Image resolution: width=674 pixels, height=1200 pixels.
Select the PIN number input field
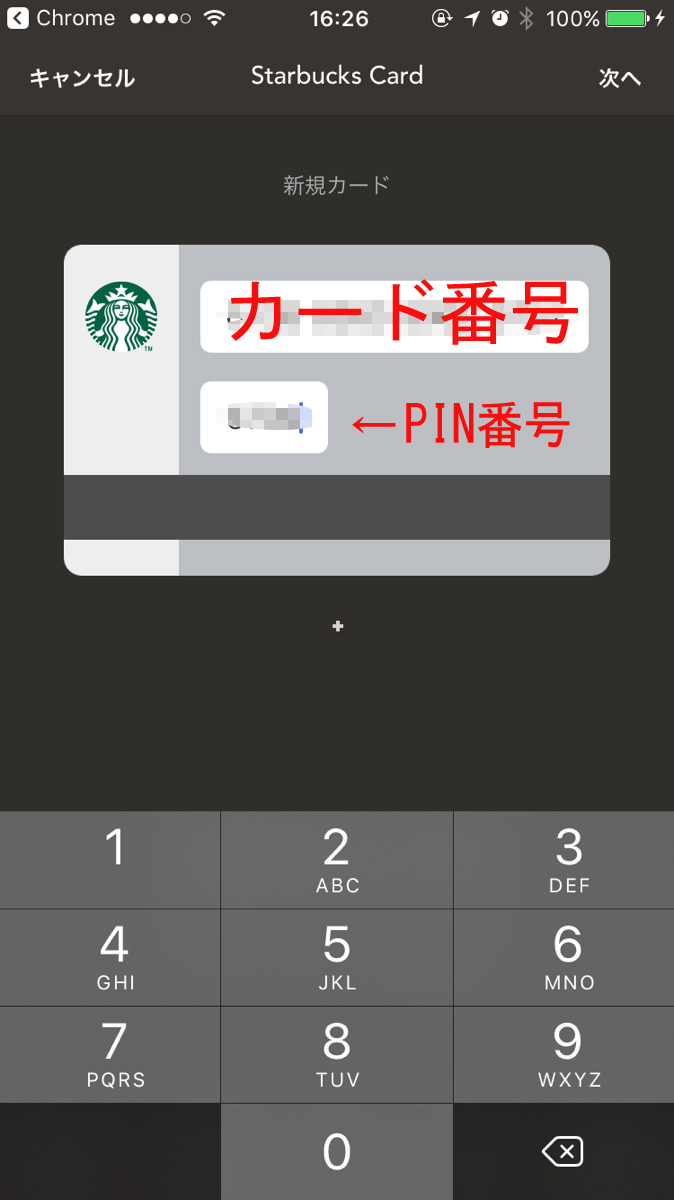point(264,417)
